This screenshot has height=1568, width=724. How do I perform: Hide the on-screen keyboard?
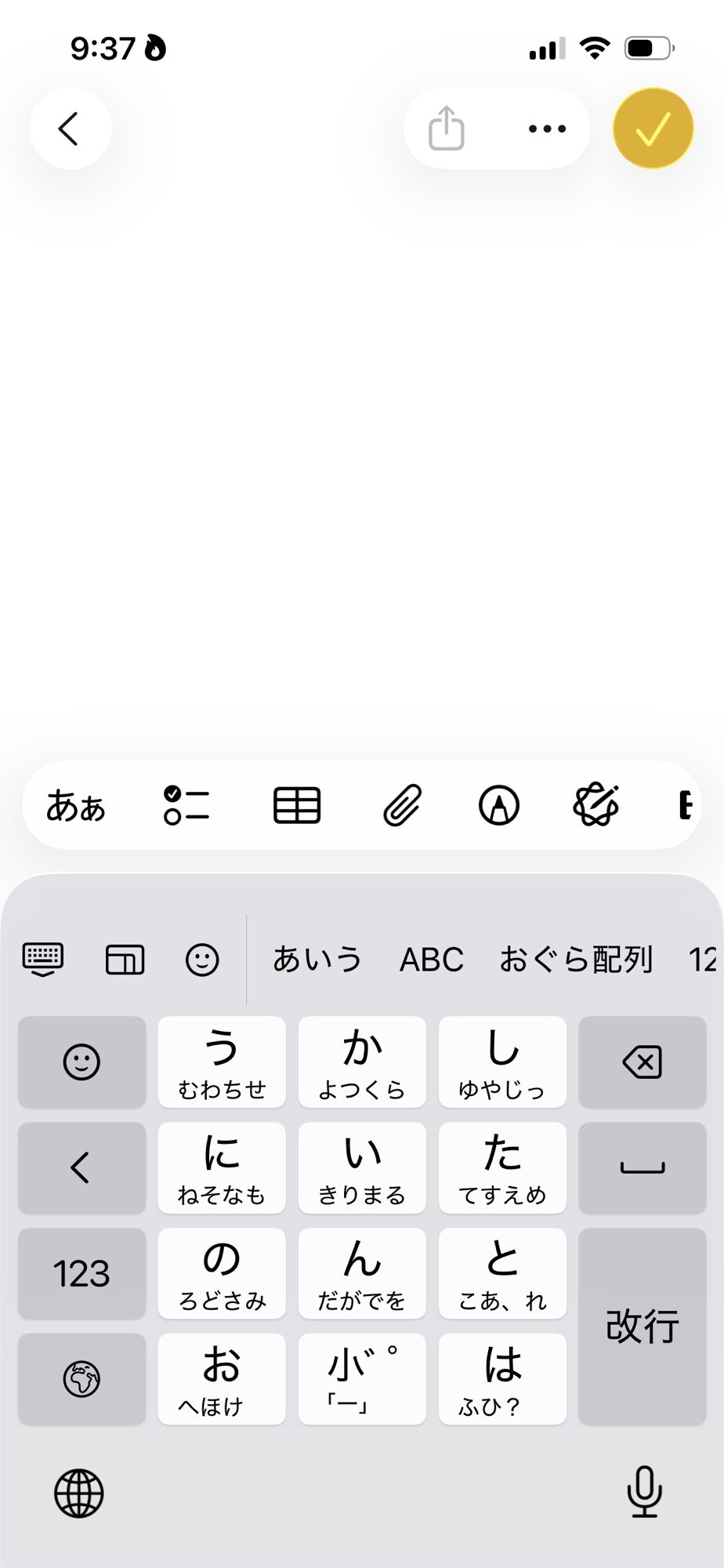tap(43, 960)
